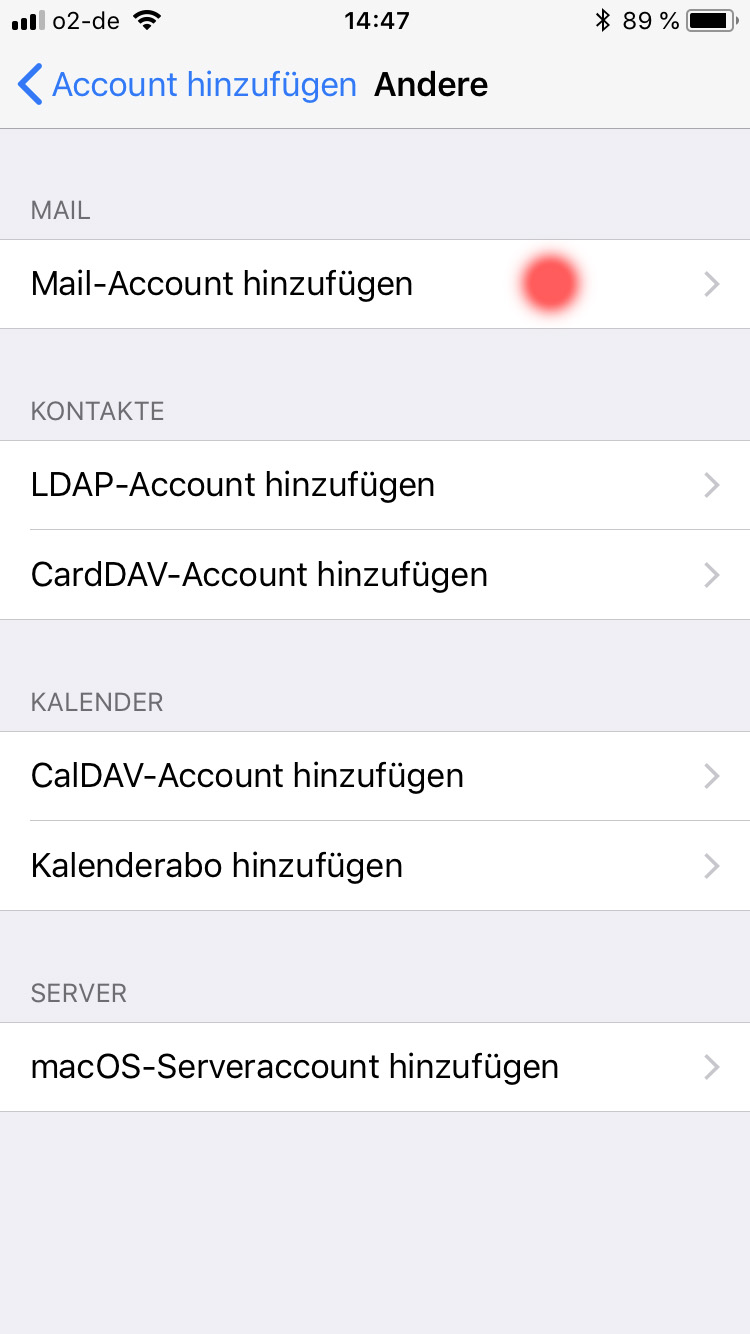Add a CardDAV account
Screen dimensions: 750x1334
coord(375,575)
